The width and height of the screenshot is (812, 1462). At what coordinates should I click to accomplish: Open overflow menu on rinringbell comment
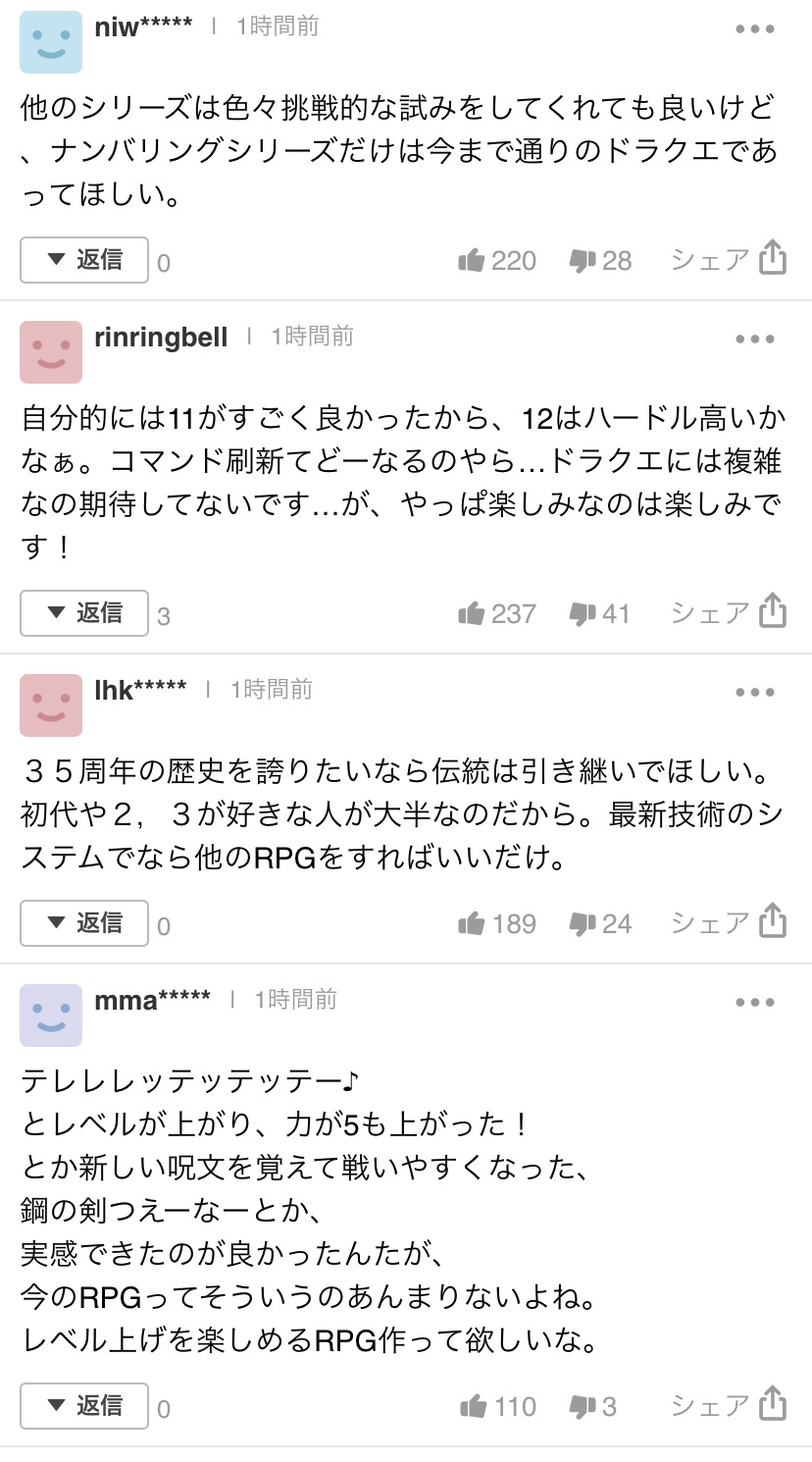(755, 339)
